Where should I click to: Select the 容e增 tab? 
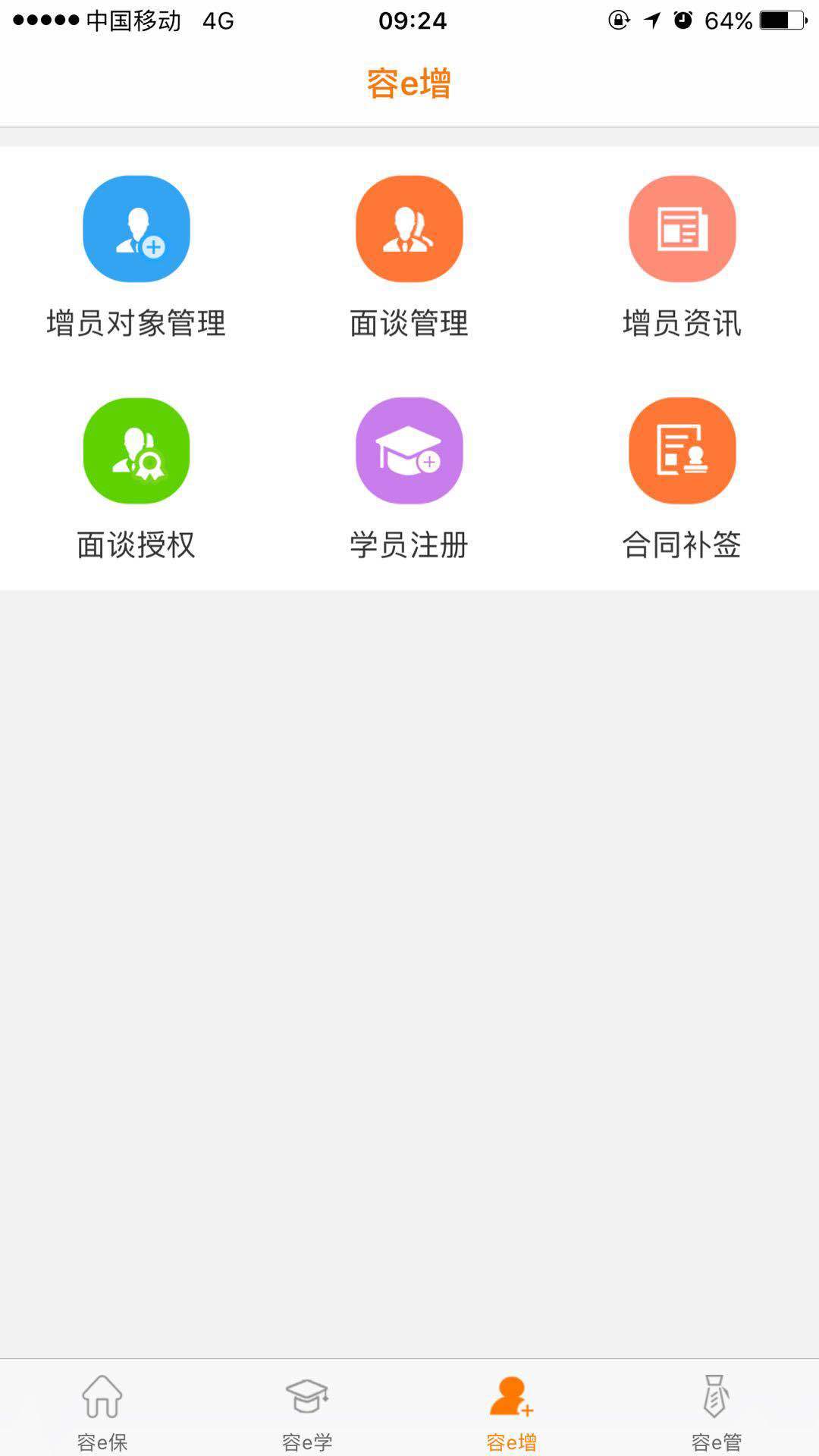pos(512,1410)
